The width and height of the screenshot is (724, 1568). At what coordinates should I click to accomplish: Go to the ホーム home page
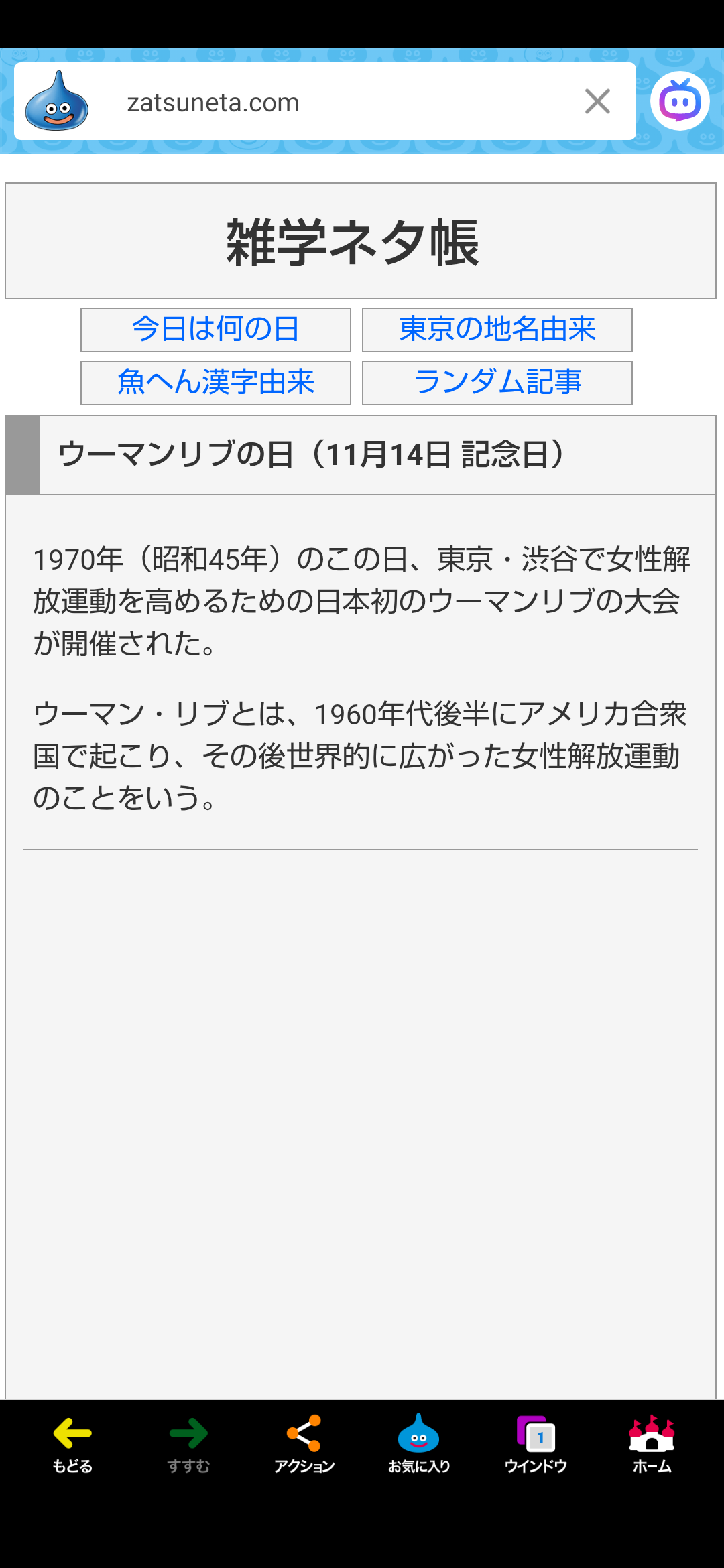pos(652,1445)
